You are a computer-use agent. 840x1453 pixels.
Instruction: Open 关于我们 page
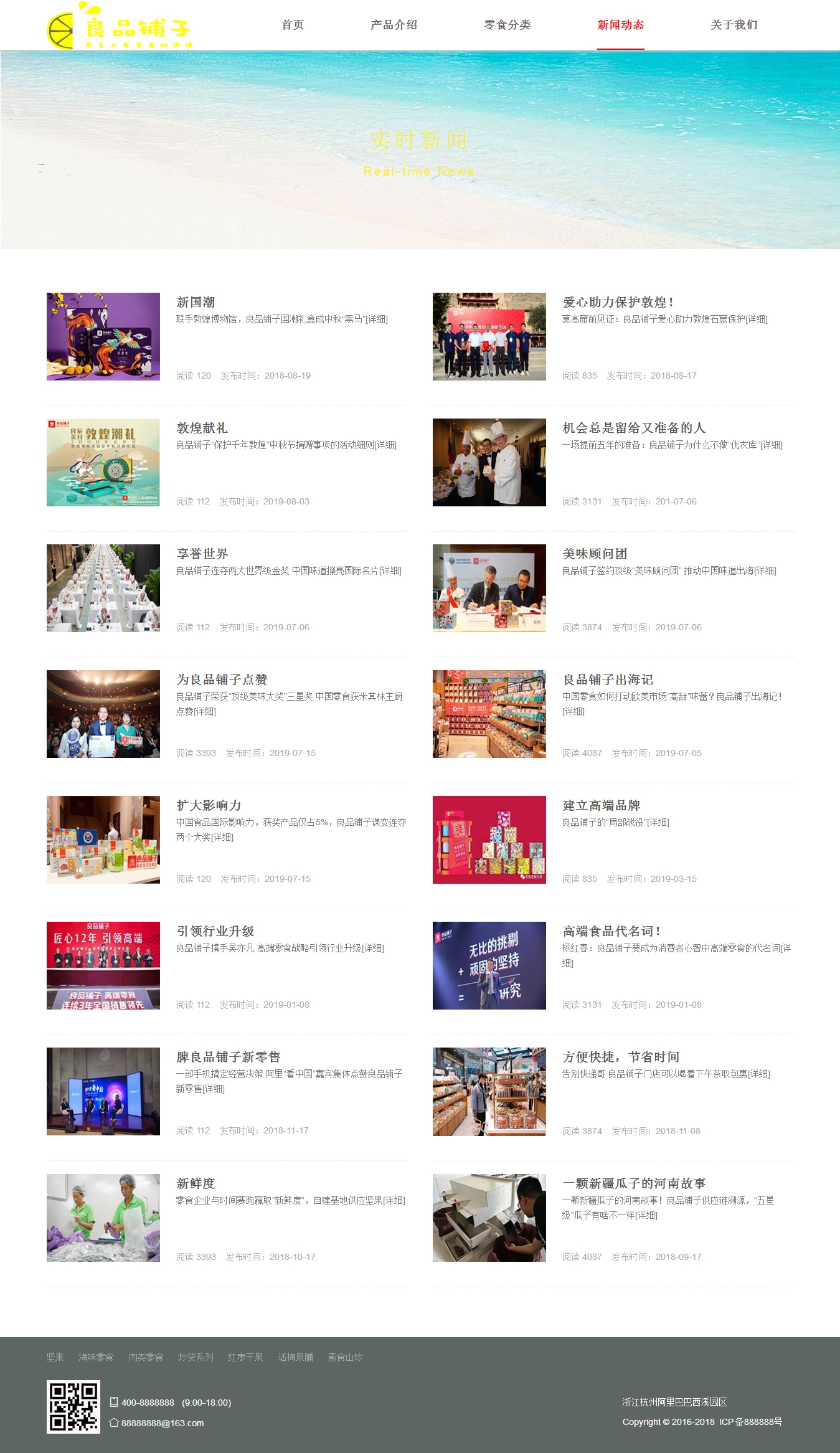734,25
